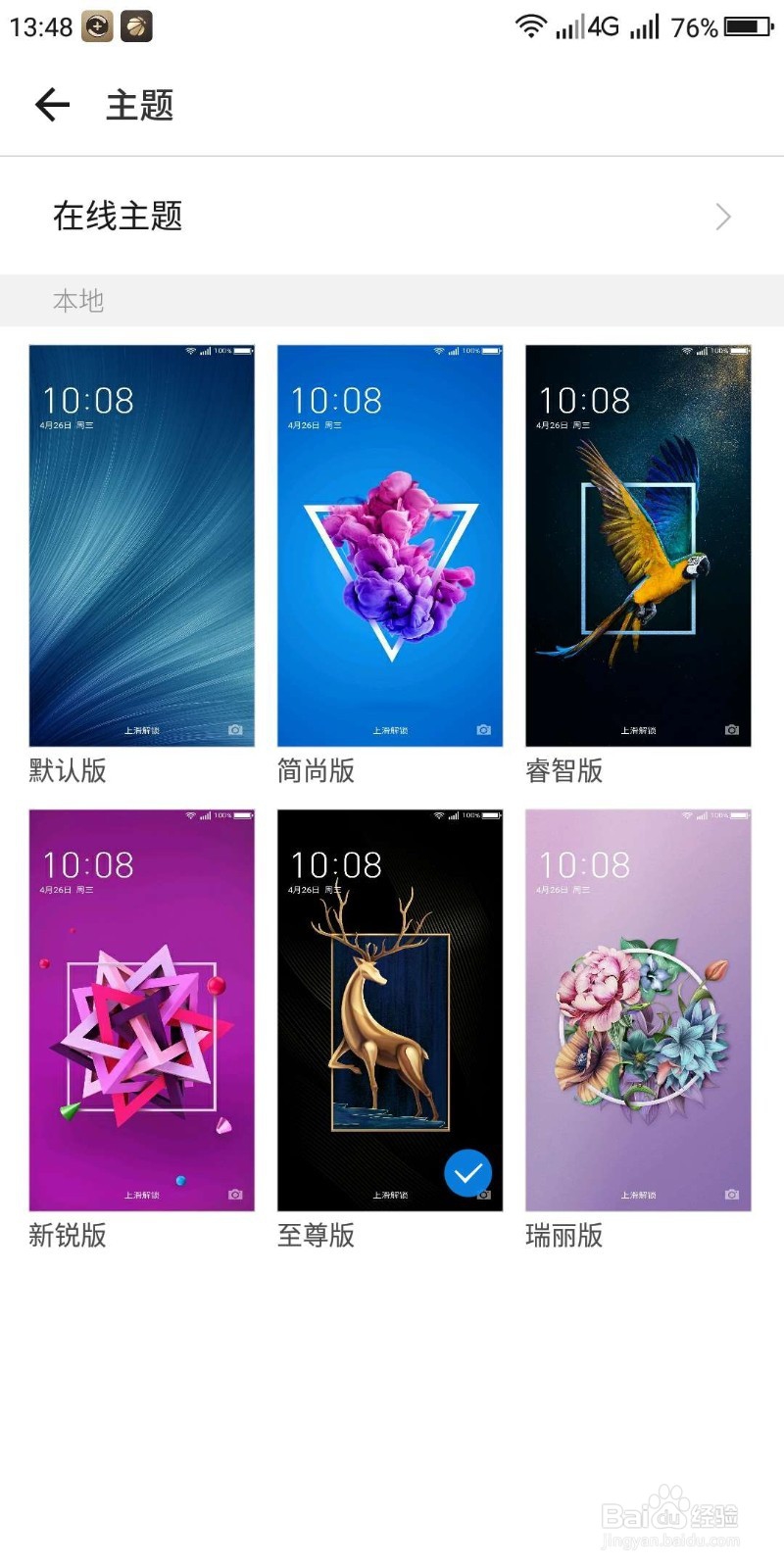
Task: Open the first notification icon in status bar
Action: pyautogui.click(x=94, y=25)
